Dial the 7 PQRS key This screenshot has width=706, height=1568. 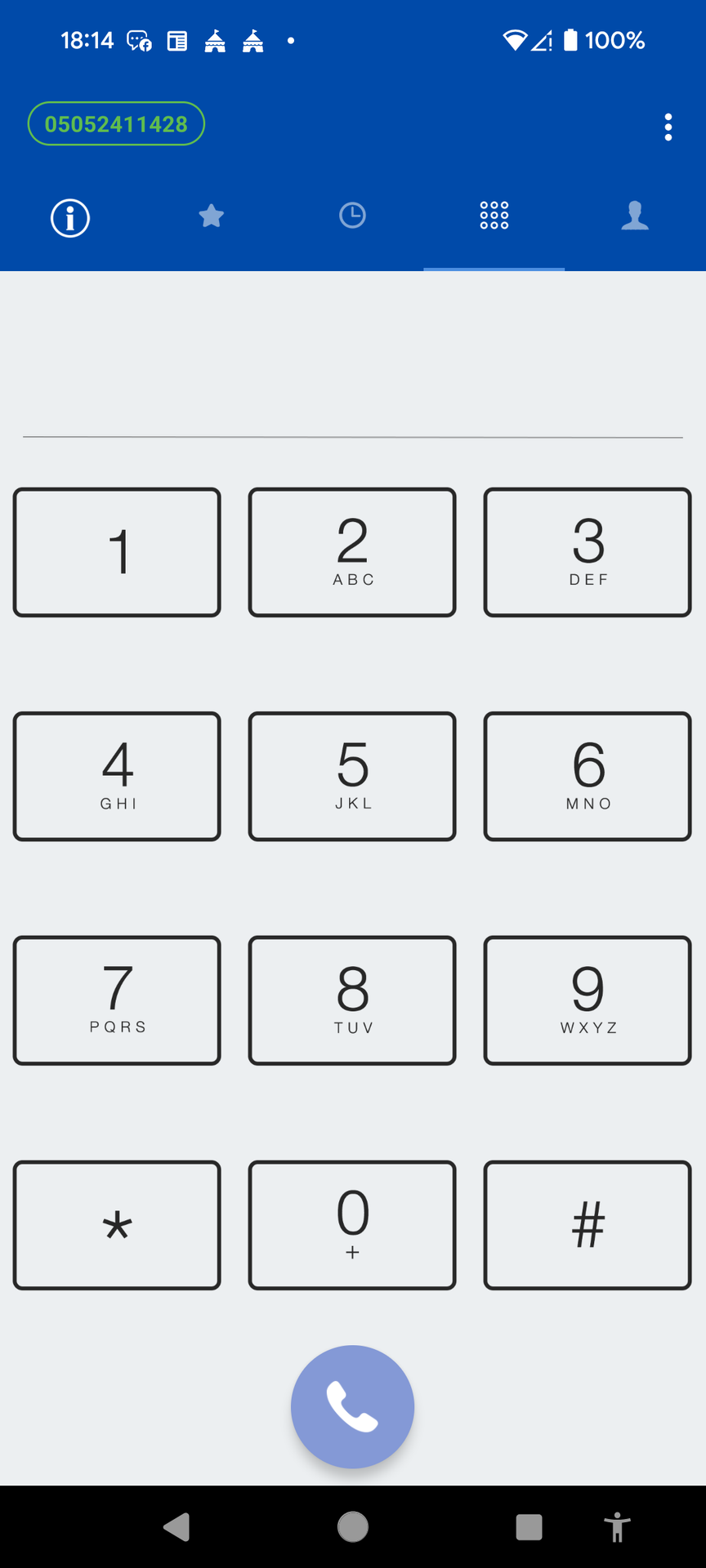[x=117, y=1000]
